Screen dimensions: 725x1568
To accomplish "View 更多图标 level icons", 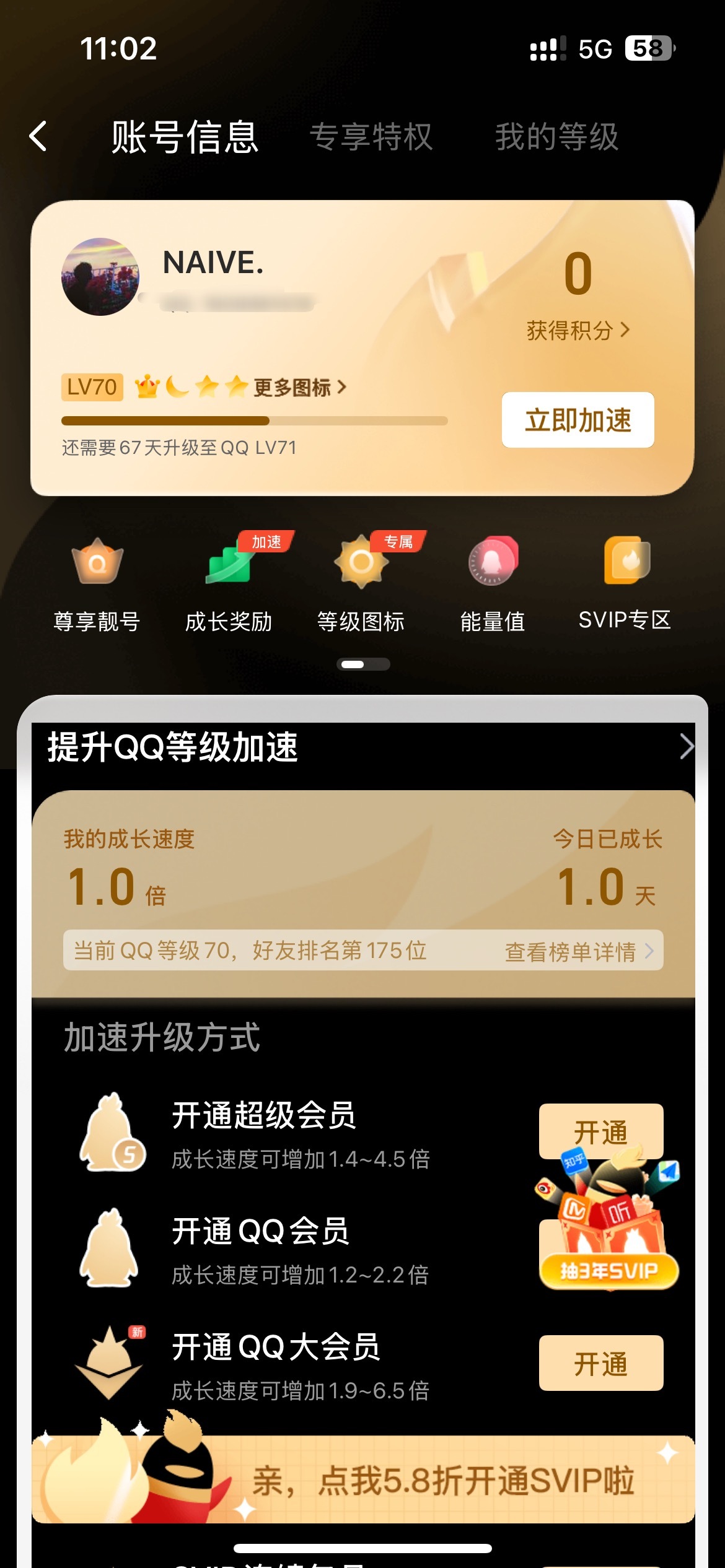I will 300,388.
